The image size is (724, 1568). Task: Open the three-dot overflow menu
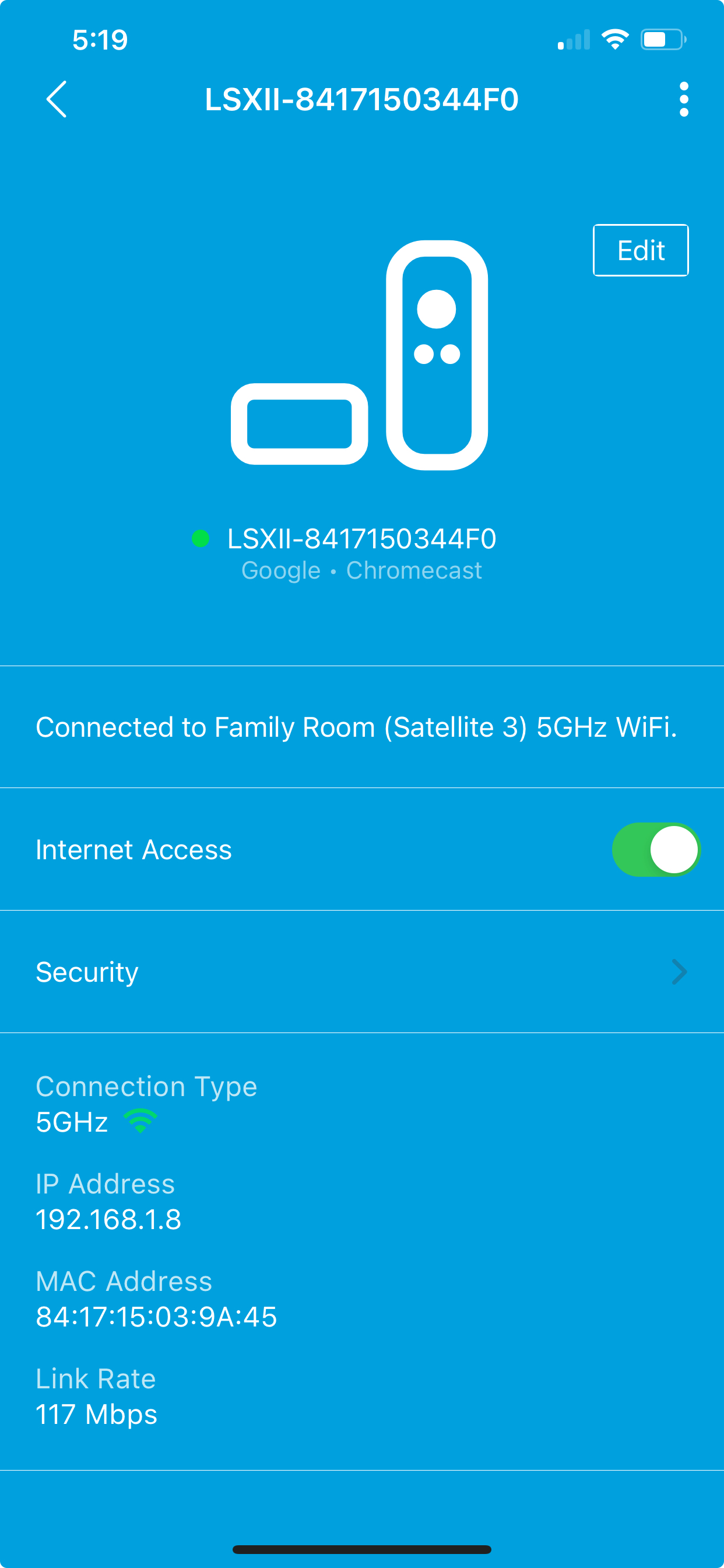pyautogui.click(x=684, y=99)
